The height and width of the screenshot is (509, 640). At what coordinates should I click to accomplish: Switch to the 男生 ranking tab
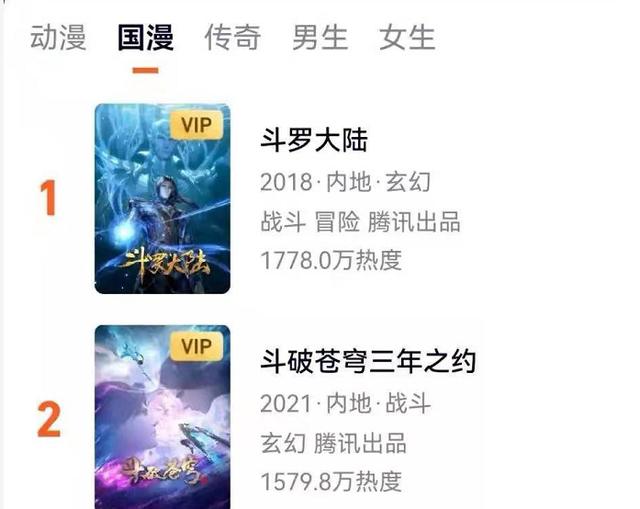coord(320,38)
